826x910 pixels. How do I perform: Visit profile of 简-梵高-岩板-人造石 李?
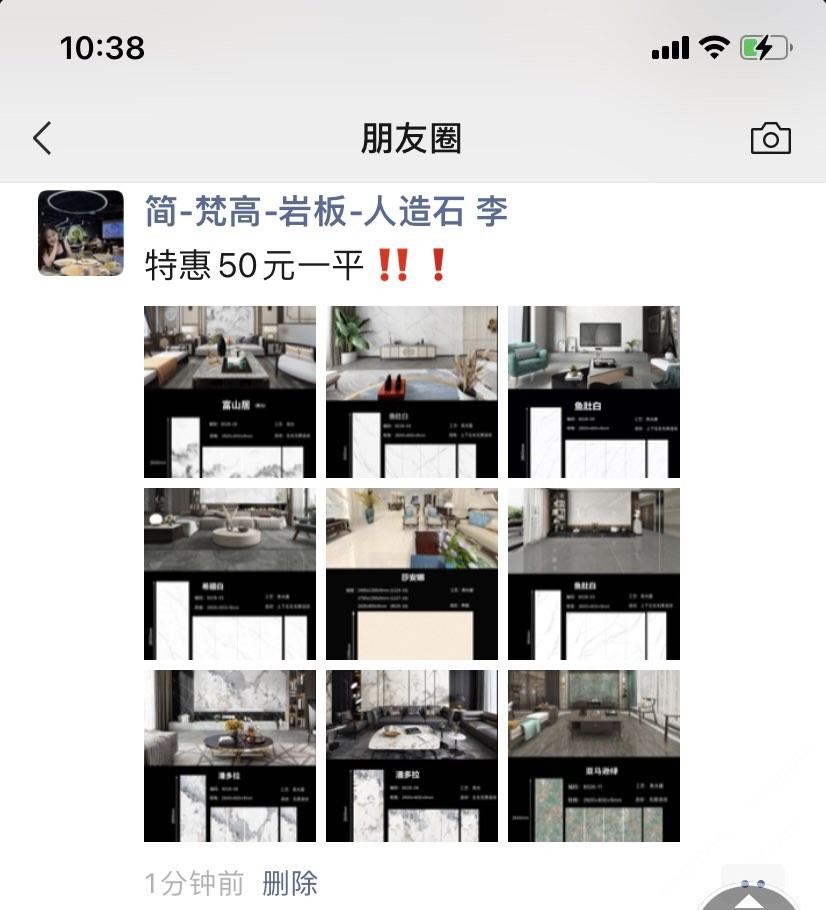point(326,211)
